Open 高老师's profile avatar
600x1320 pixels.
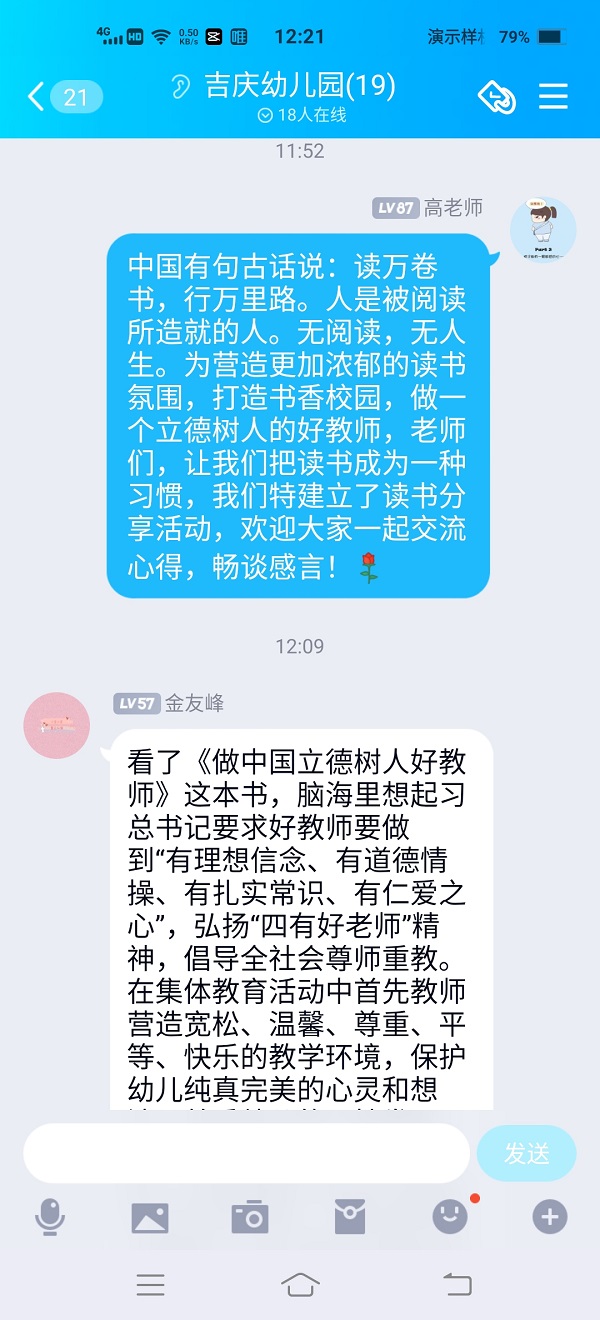click(543, 231)
